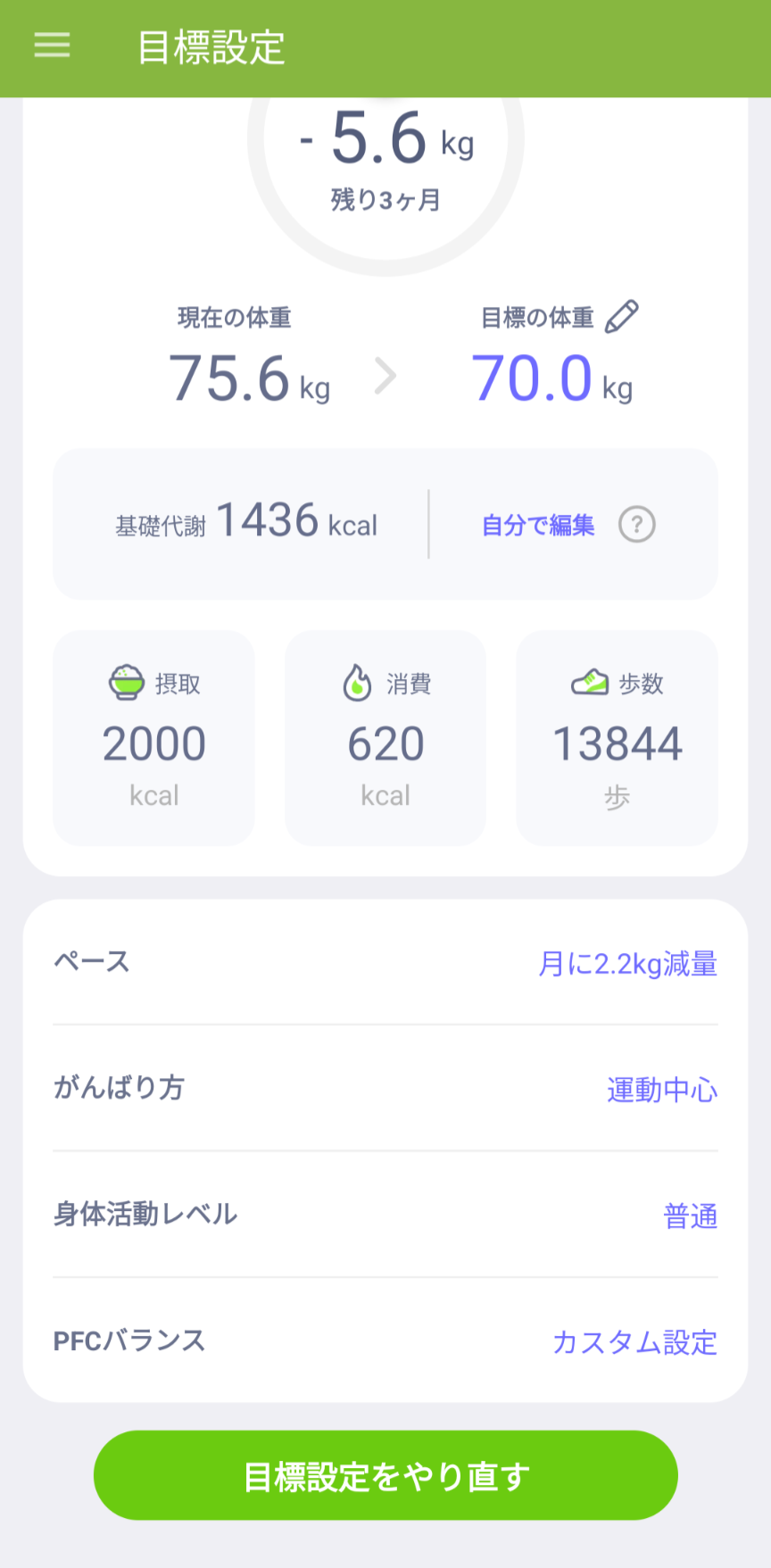This screenshot has height=1568, width=771.
Task: Open PFCバランス custom settings
Action: pos(385,1340)
